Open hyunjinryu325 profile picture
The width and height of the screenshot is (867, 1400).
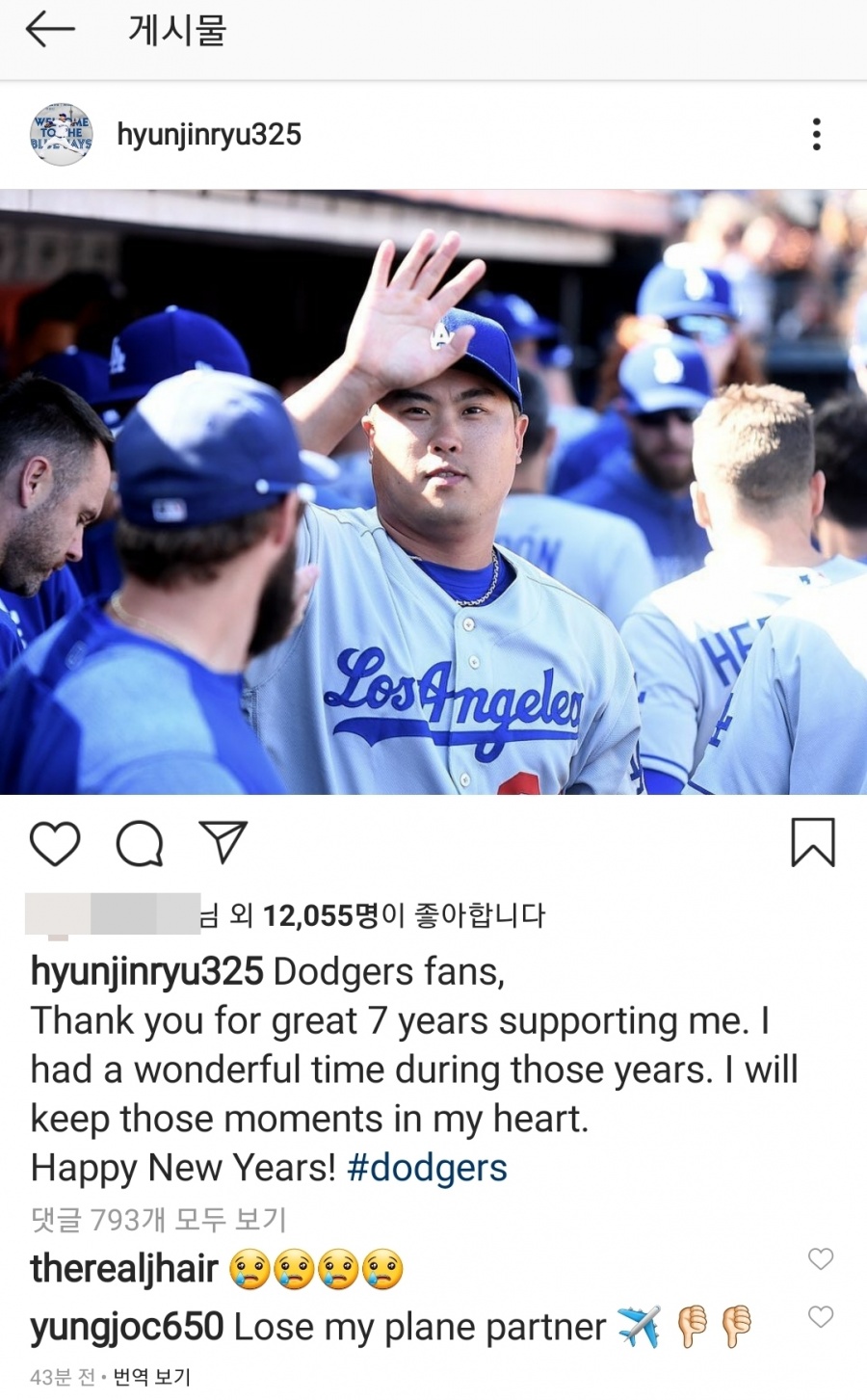(61, 135)
